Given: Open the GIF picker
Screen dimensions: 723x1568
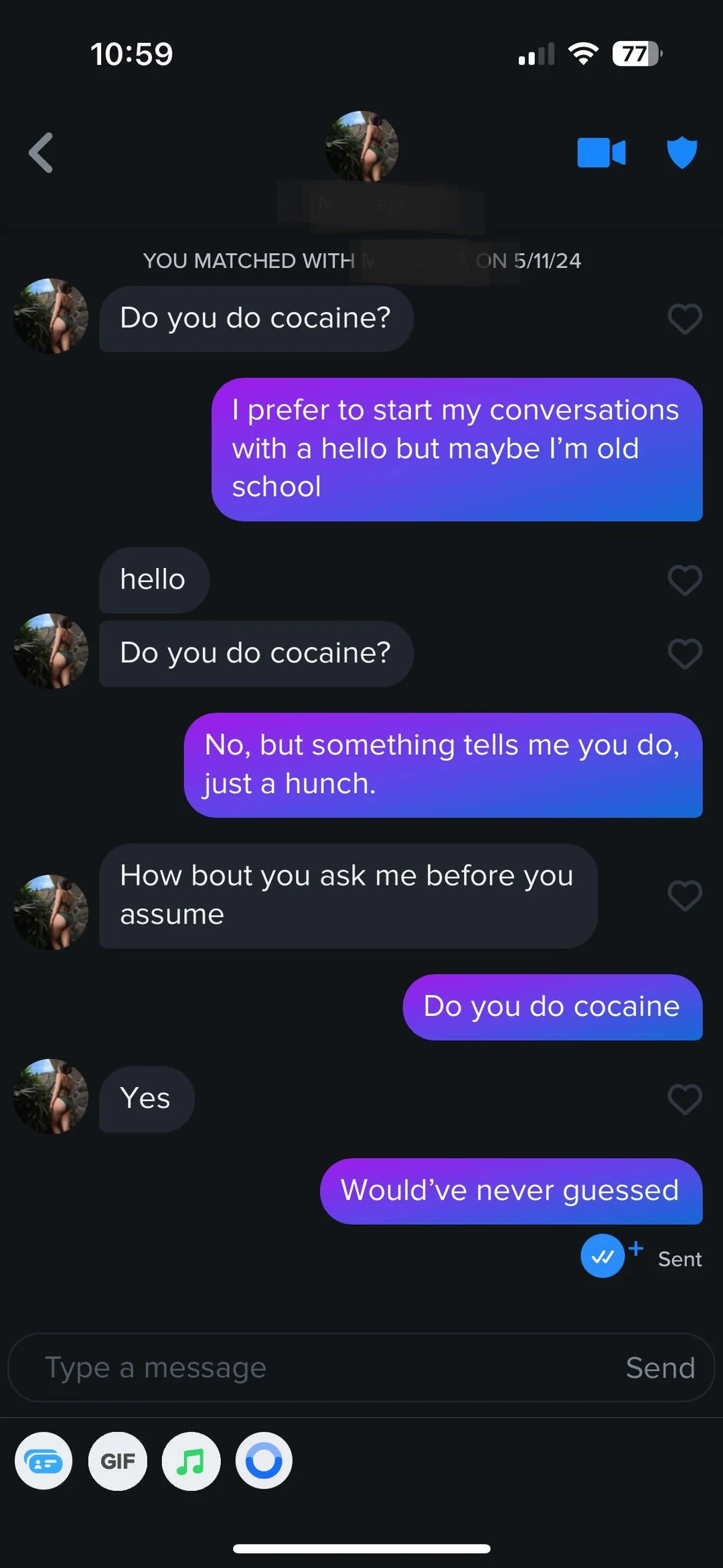Looking at the screenshot, I should click(117, 1461).
